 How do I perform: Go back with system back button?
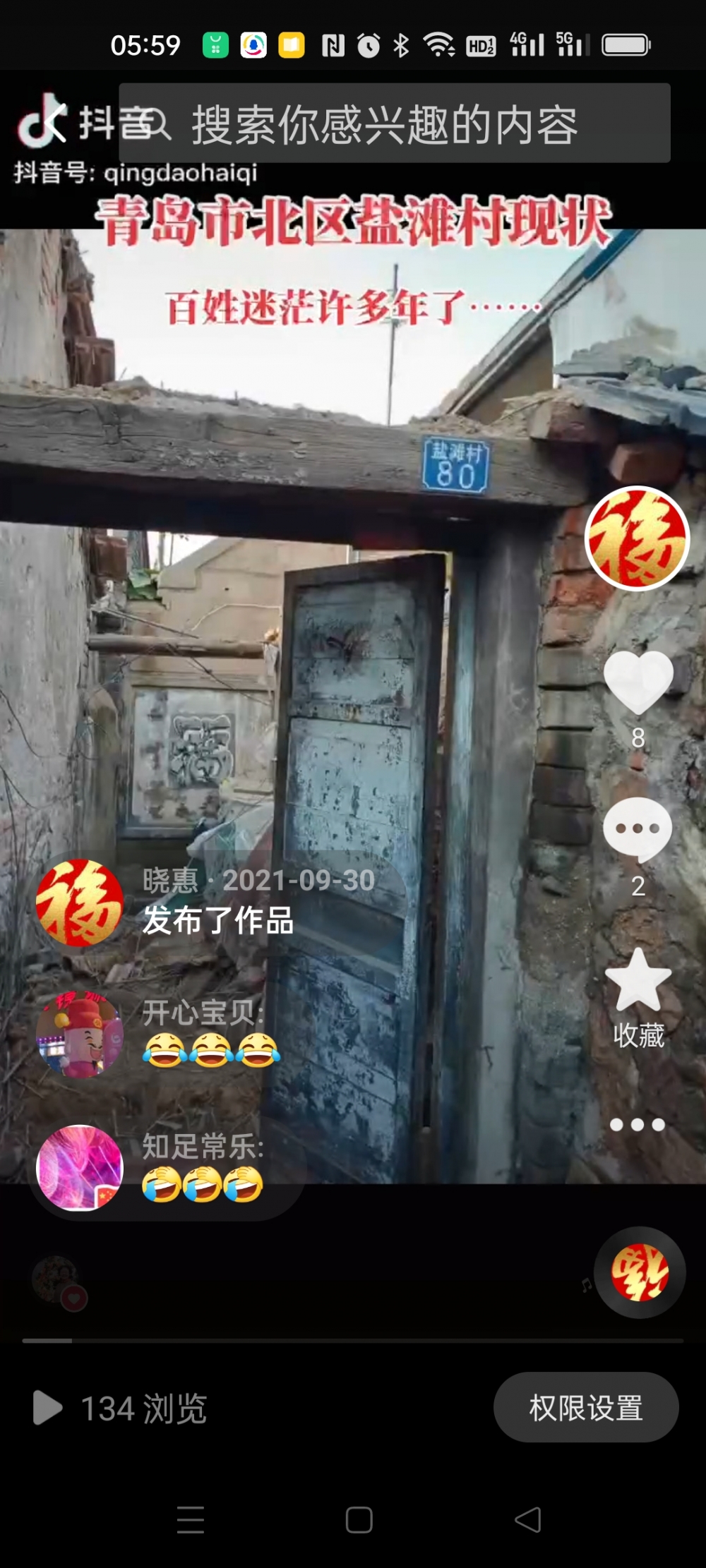pyautogui.click(x=528, y=1519)
